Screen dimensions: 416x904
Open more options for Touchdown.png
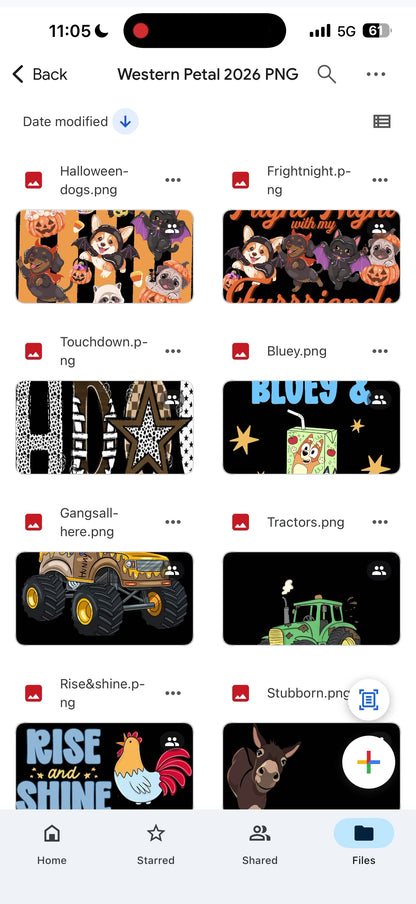click(x=173, y=351)
